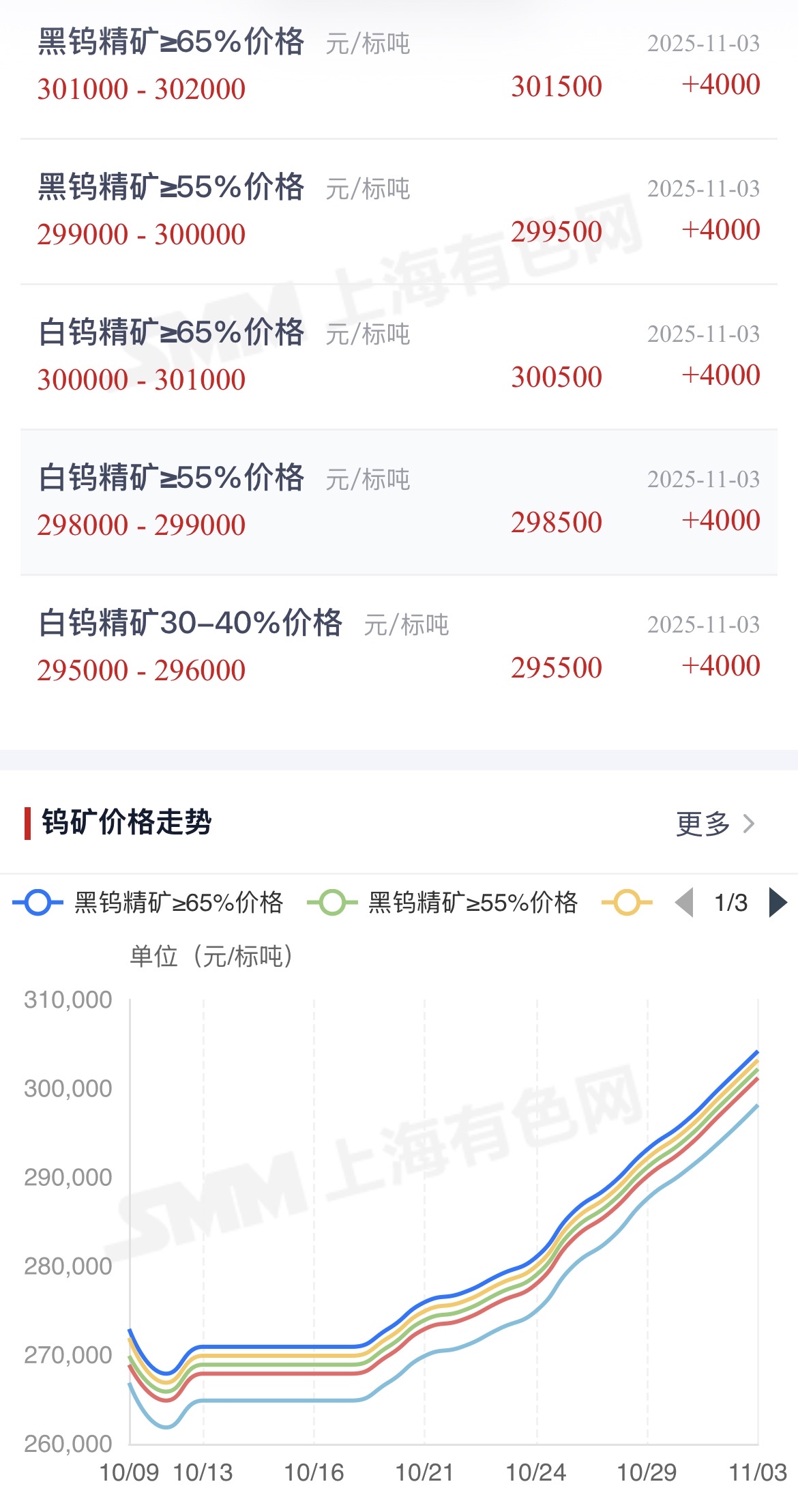Viewport: 798px width, 1512px height.
Task: Tap 更多 to see more price trends
Action: (x=715, y=824)
